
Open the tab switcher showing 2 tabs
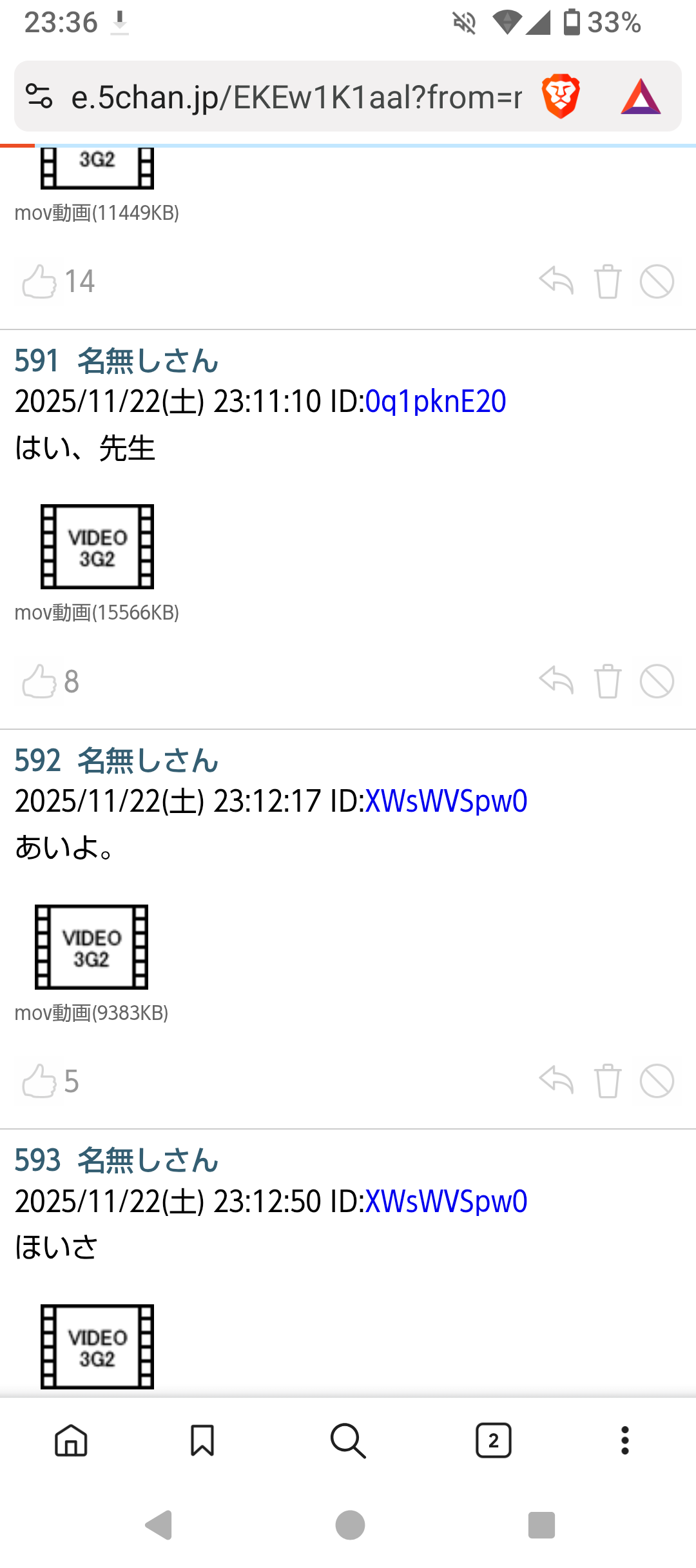[x=493, y=1440]
